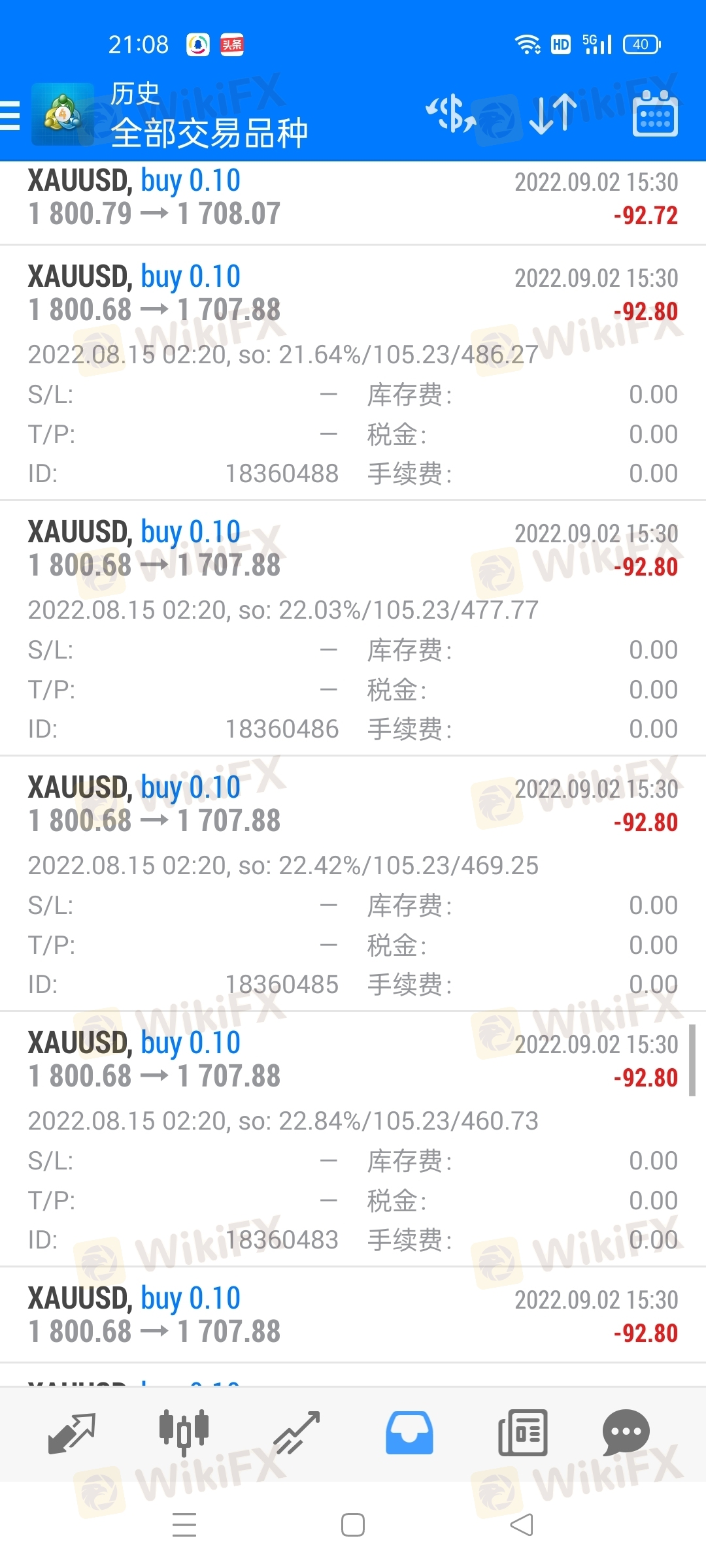Collapse trade details with ID 18360483

(x=353, y=1139)
